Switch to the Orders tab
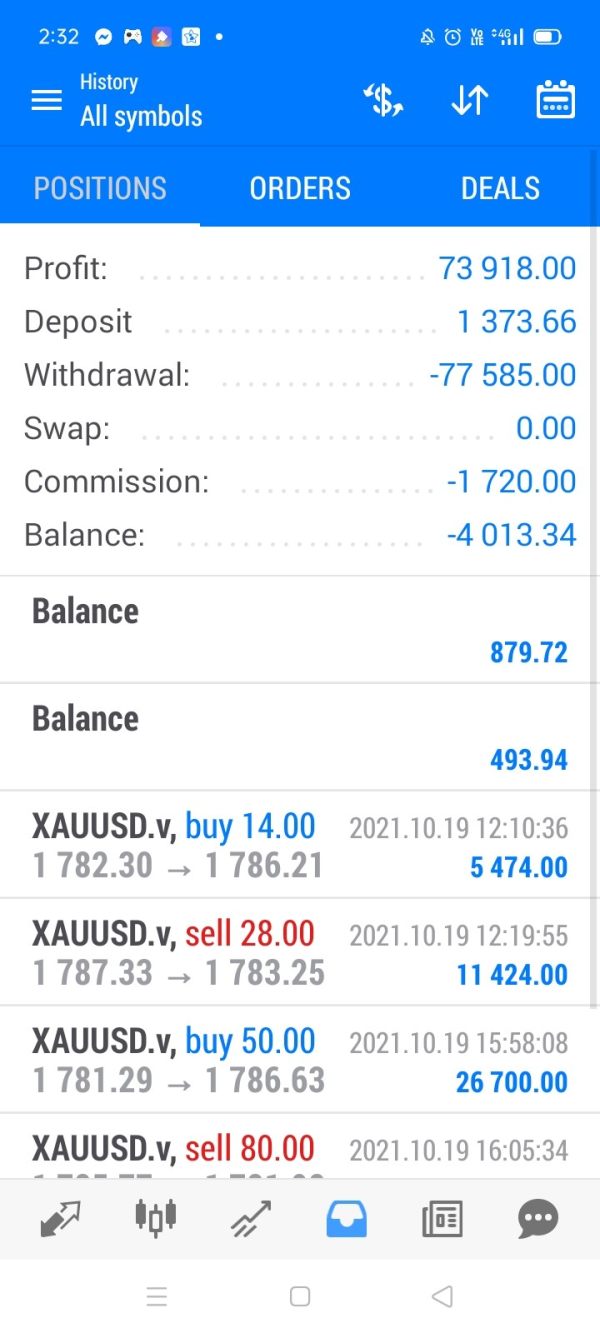Image resolution: width=600 pixels, height=1333 pixels. (x=300, y=188)
